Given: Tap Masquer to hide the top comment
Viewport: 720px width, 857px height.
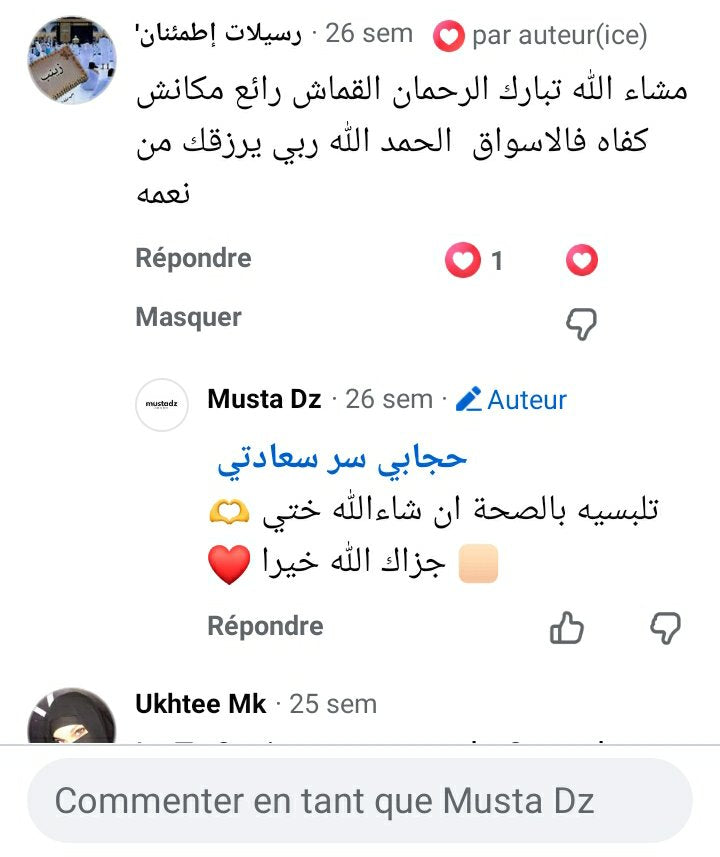Looking at the screenshot, I should [x=188, y=318].
